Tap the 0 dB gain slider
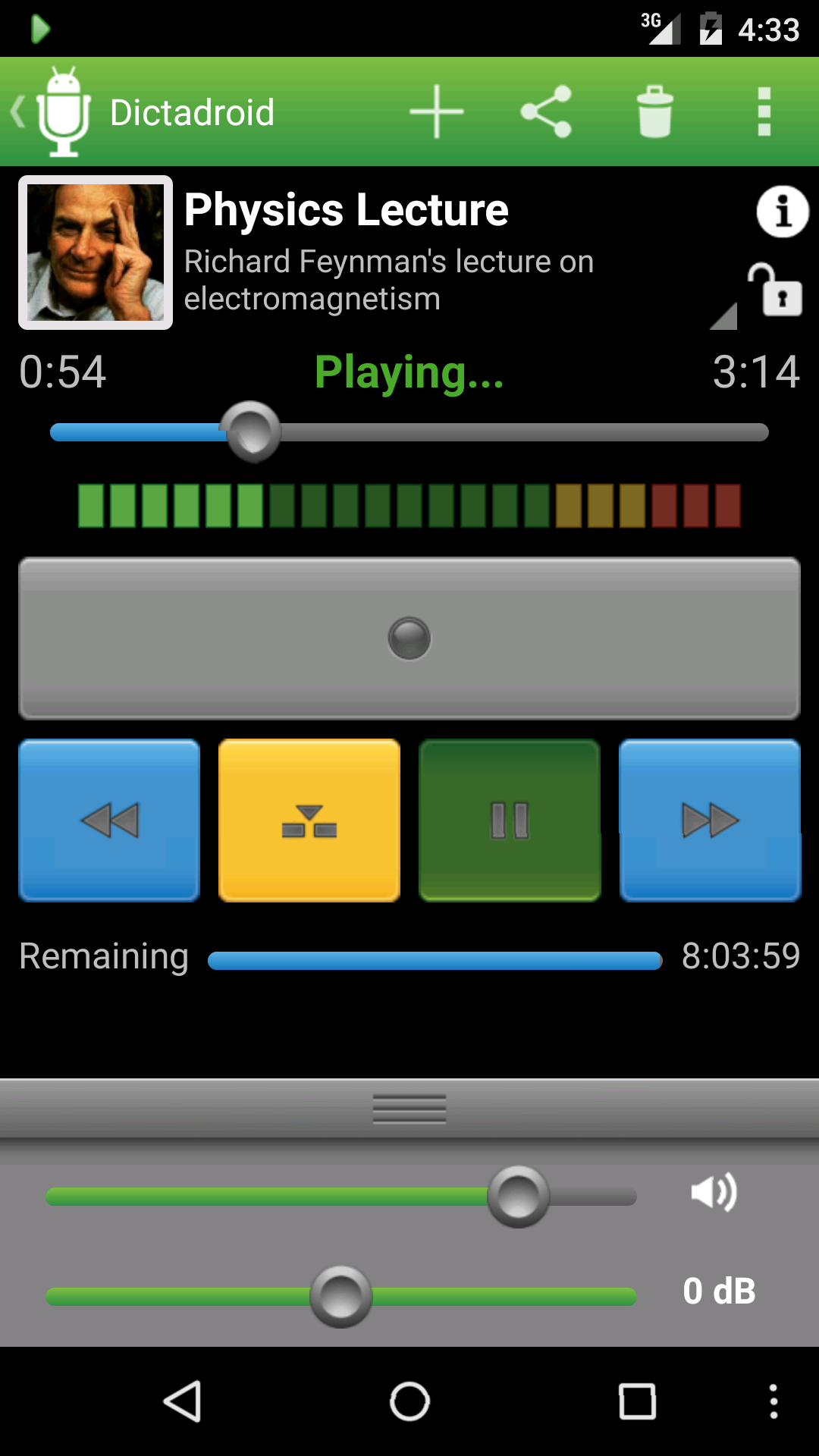Image resolution: width=819 pixels, height=1456 pixels. 341,1296
